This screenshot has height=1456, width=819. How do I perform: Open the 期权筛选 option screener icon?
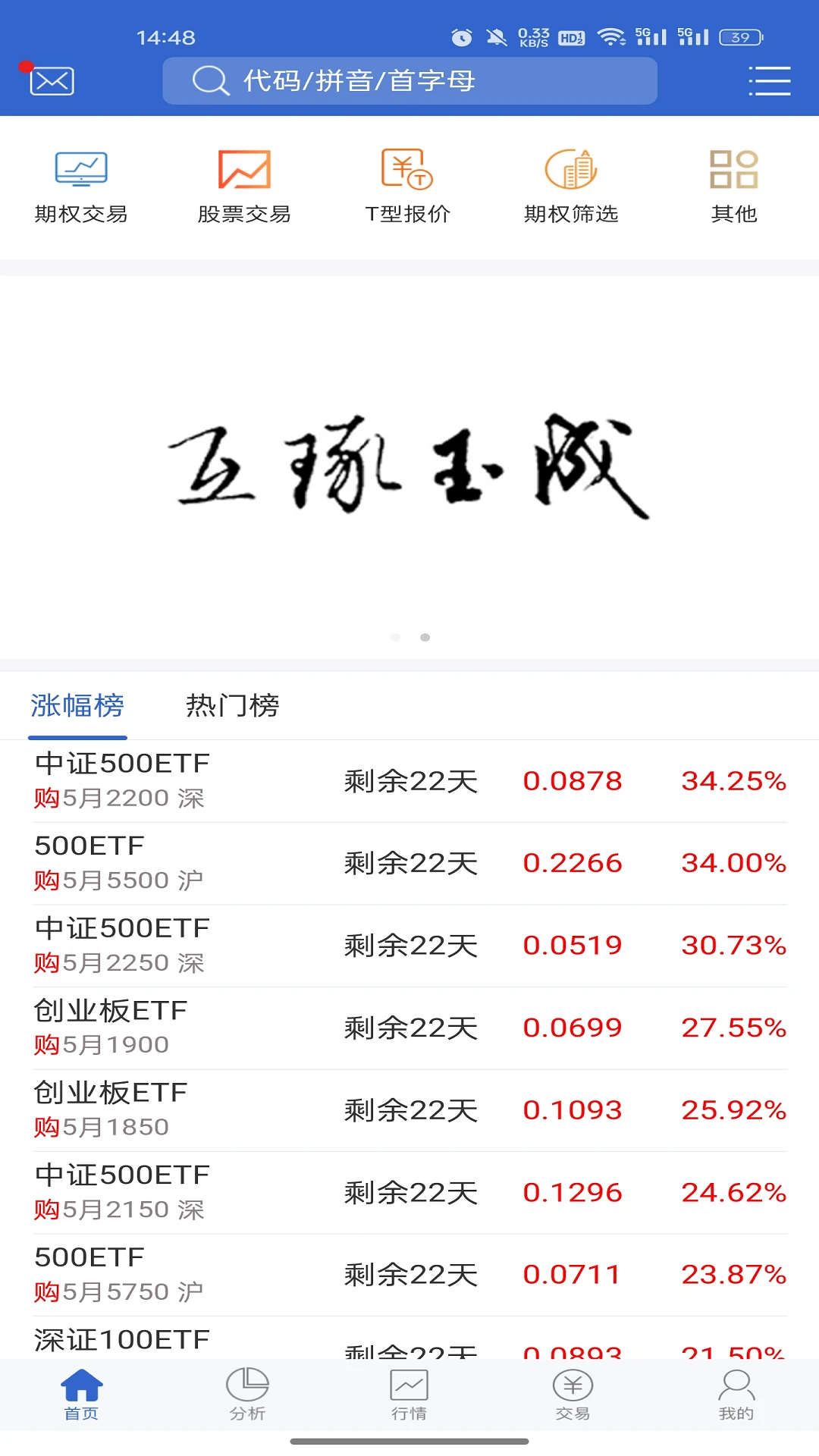click(x=573, y=184)
